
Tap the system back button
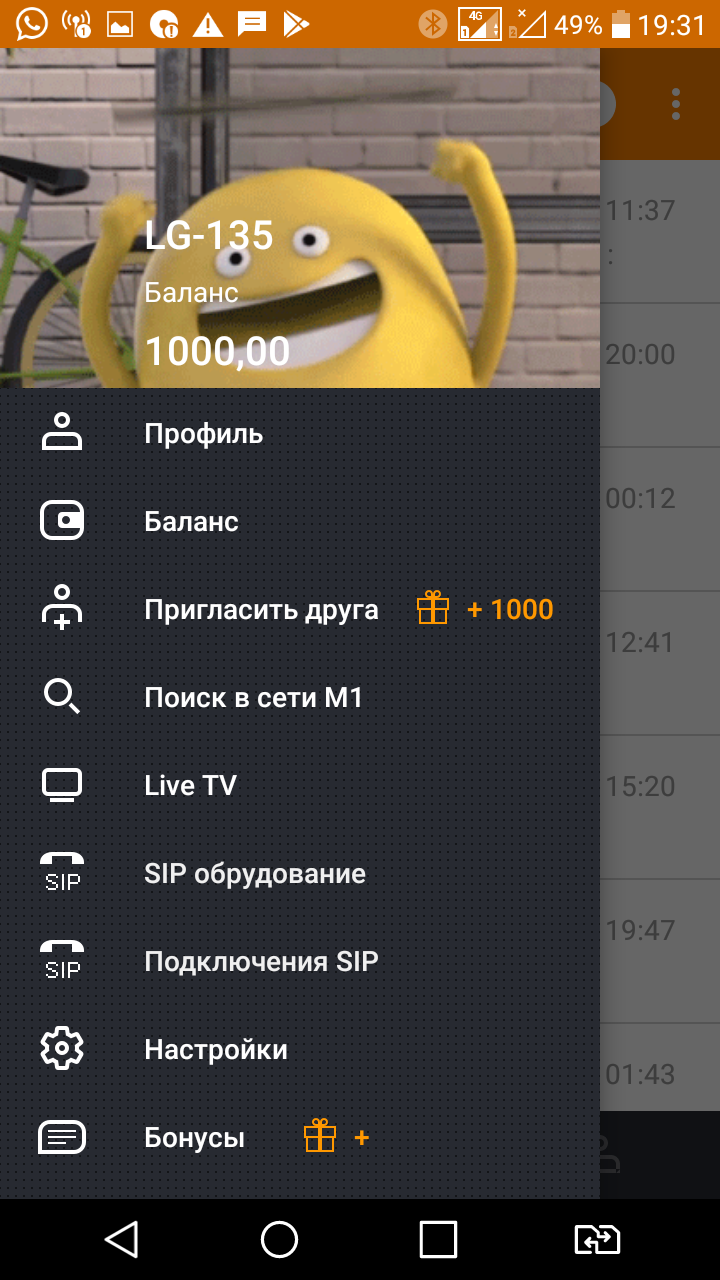tap(121, 1240)
